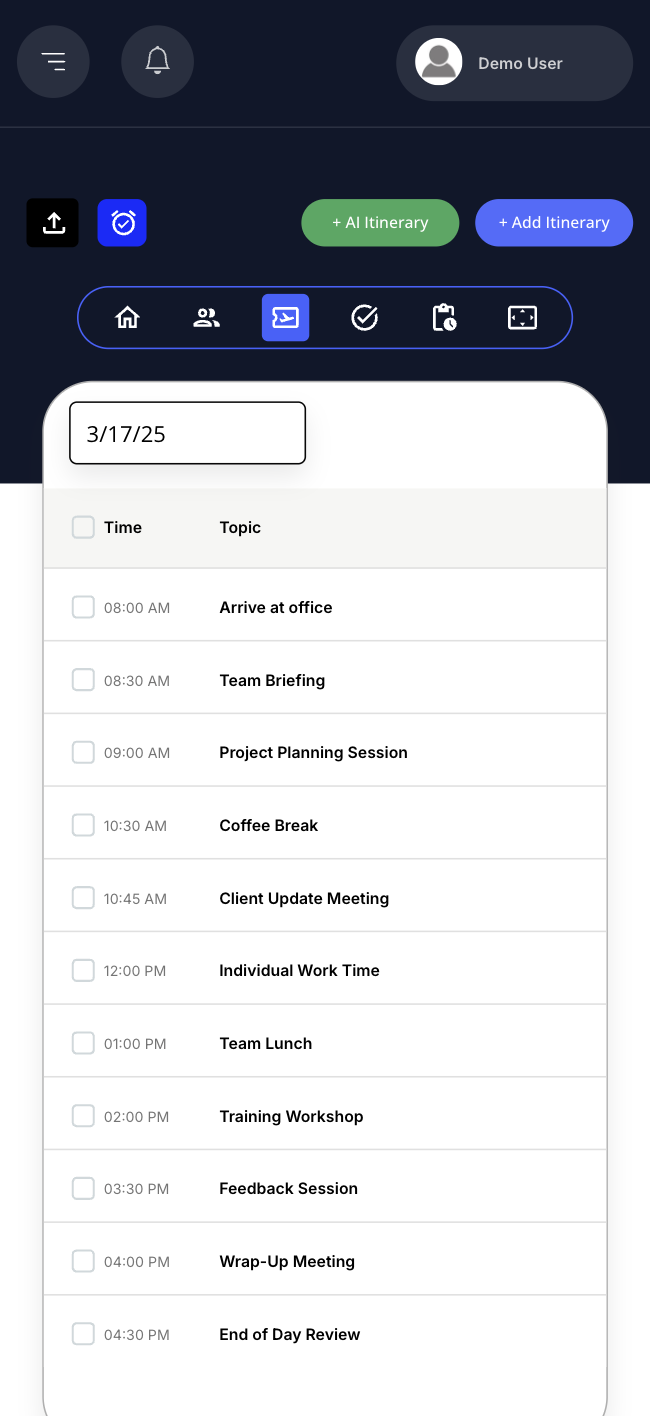Check the select-all box beside Time
Viewport: 650px width, 1416px height.
(x=83, y=527)
